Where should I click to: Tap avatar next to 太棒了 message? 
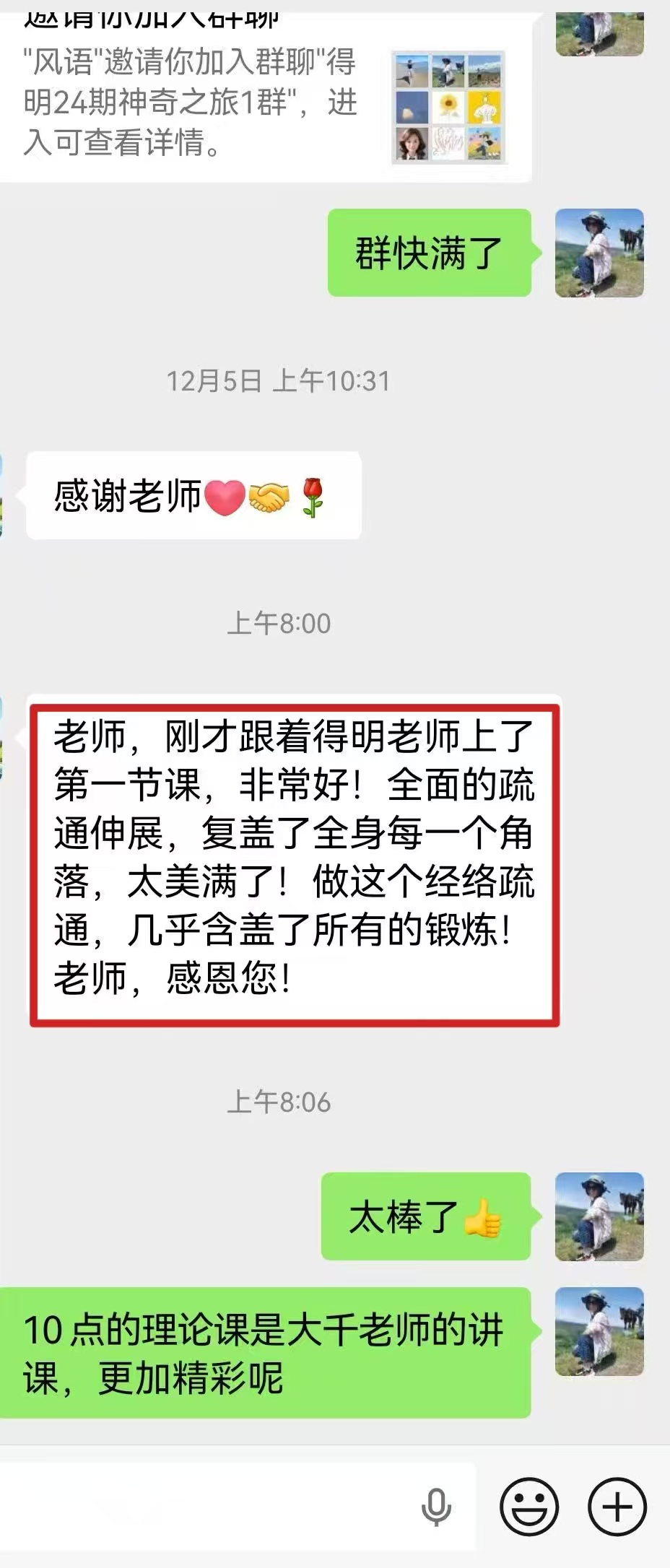(599, 1216)
